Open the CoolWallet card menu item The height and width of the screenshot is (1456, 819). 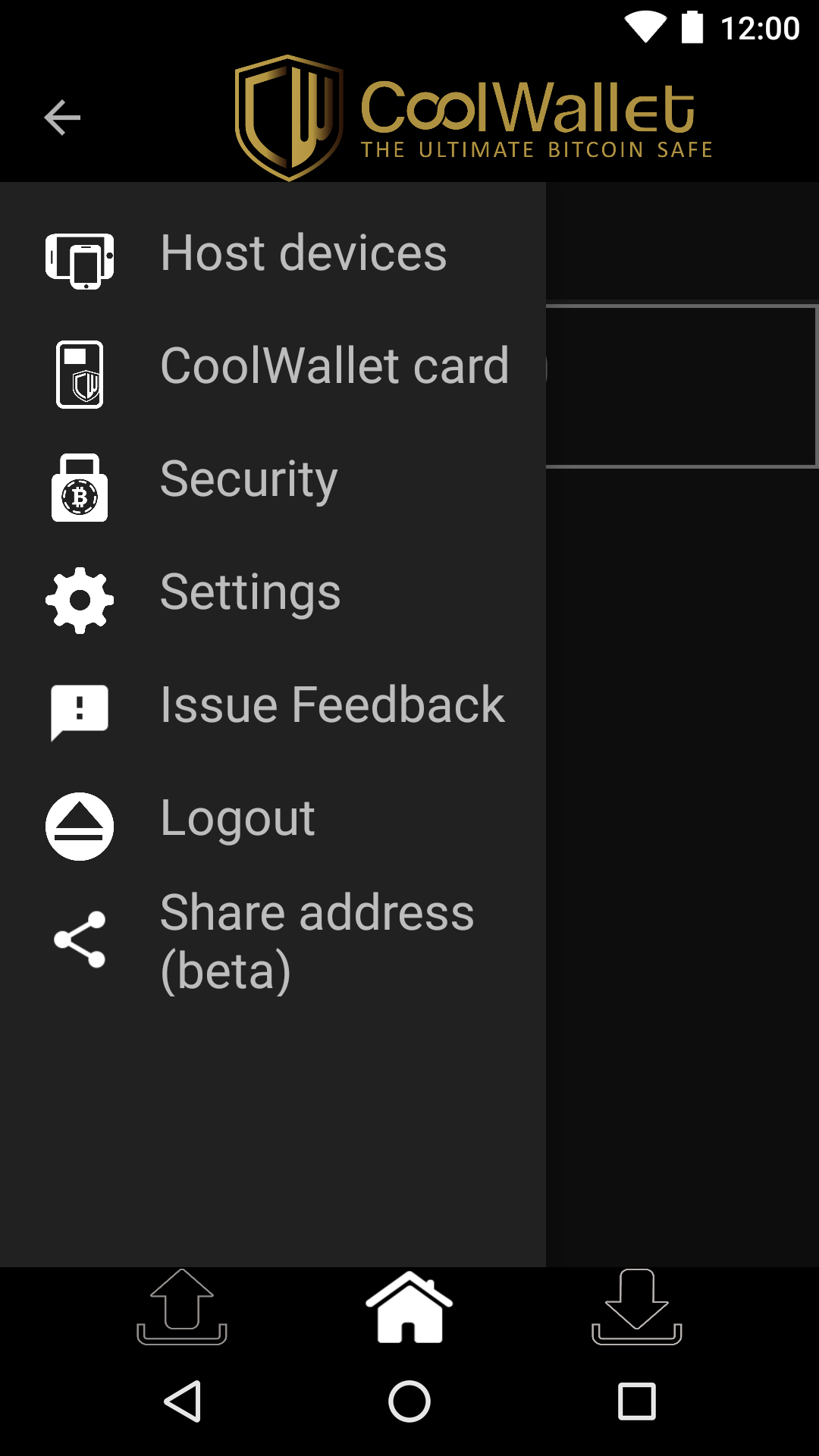(x=273, y=367)
